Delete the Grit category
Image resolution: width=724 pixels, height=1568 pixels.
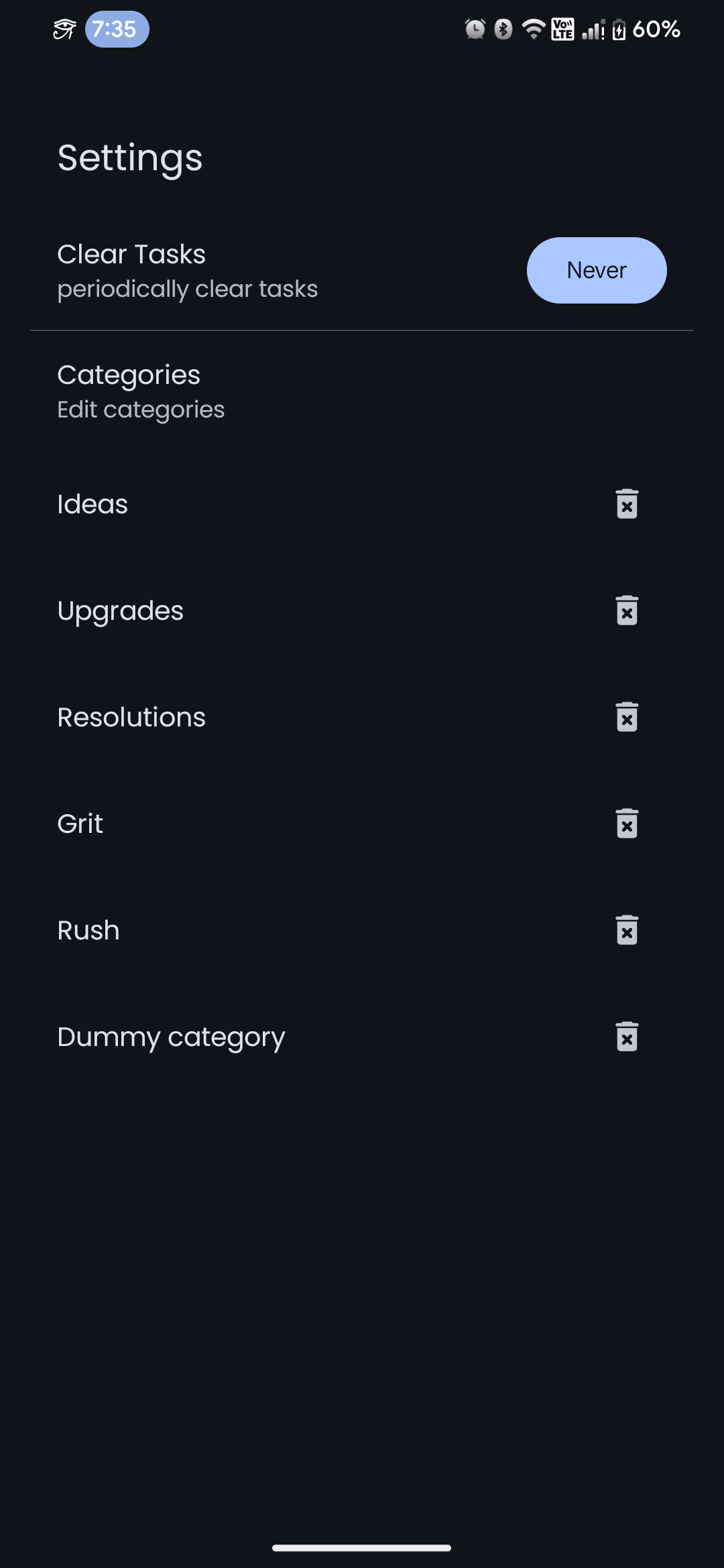pos(627,824)
